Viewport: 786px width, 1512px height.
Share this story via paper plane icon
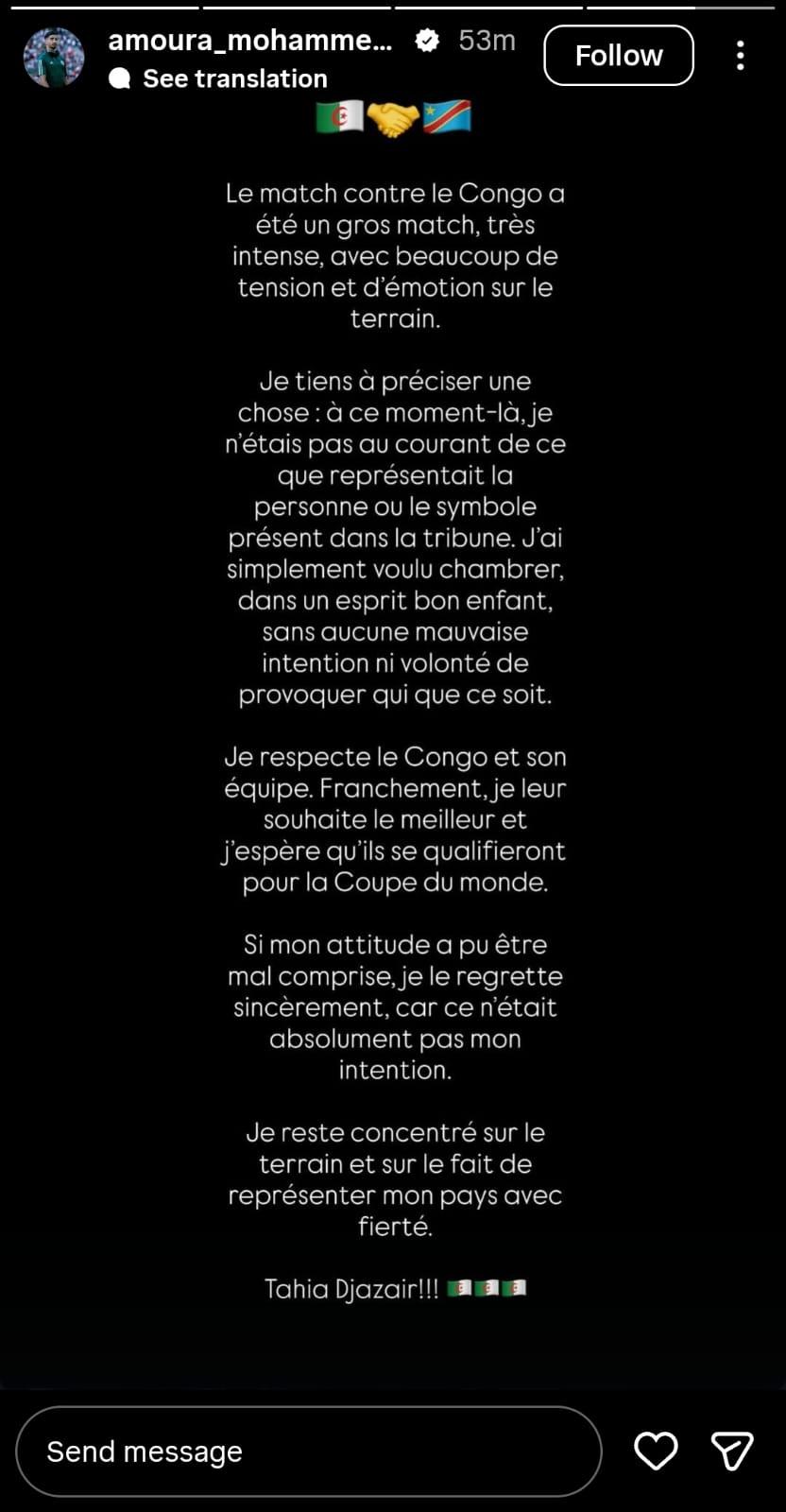point(731,1451)
